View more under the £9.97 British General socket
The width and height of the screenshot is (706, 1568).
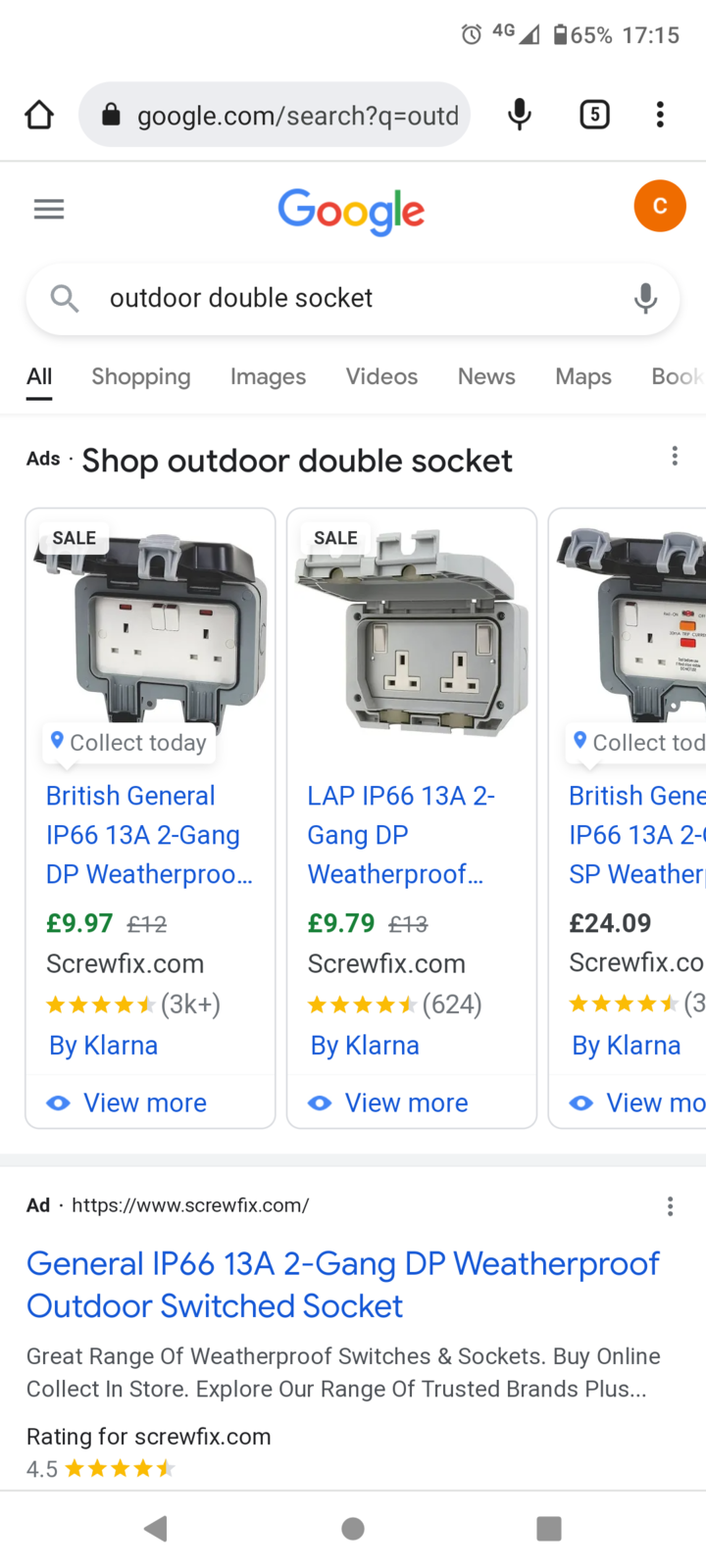tap(144, 1102)
